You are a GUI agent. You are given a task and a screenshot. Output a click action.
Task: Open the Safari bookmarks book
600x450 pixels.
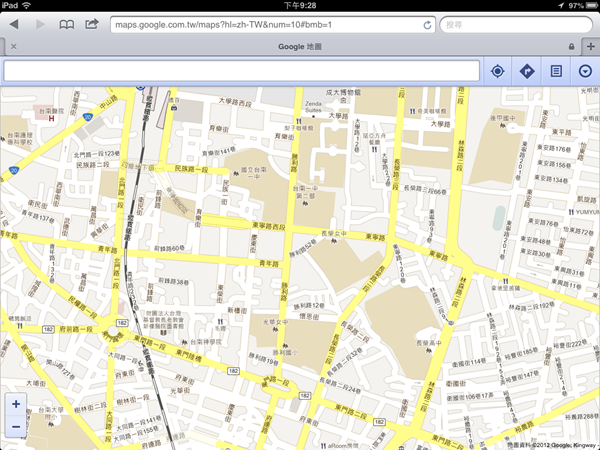(x=66, y=23)
